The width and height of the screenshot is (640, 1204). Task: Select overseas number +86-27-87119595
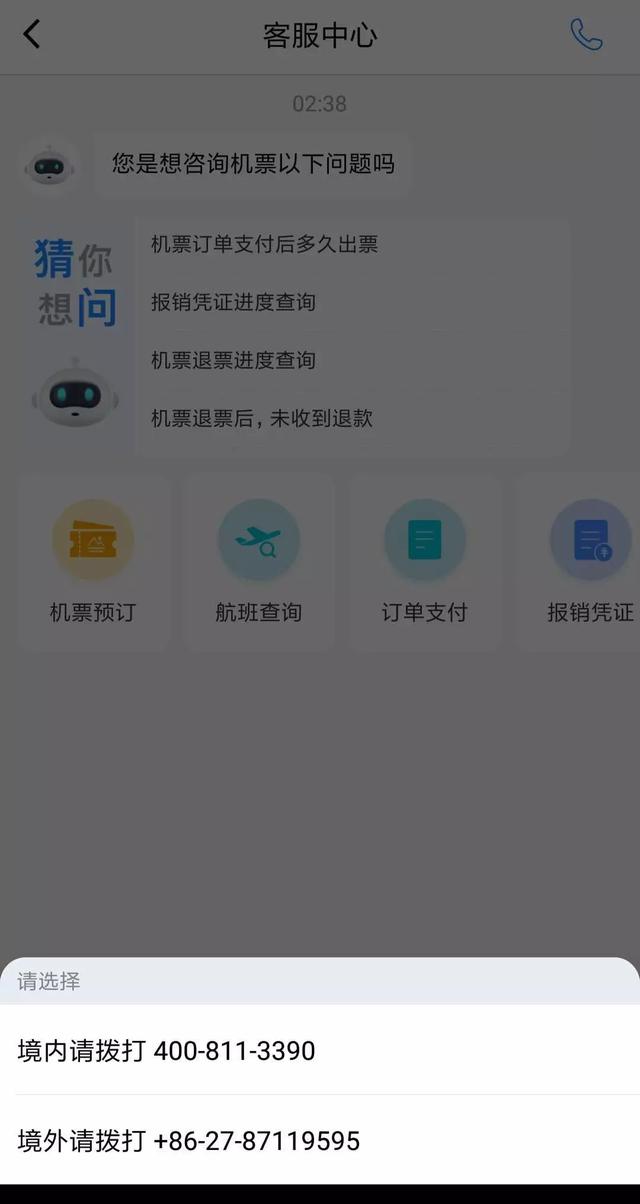pos(320,1140)
